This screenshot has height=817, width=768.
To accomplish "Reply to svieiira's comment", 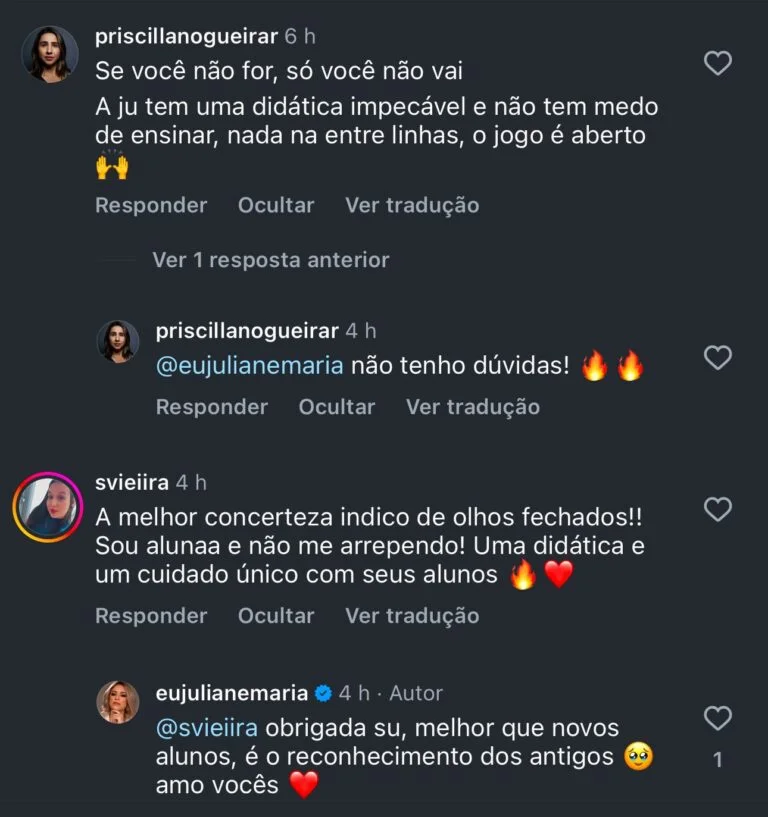I will point(151,616).
